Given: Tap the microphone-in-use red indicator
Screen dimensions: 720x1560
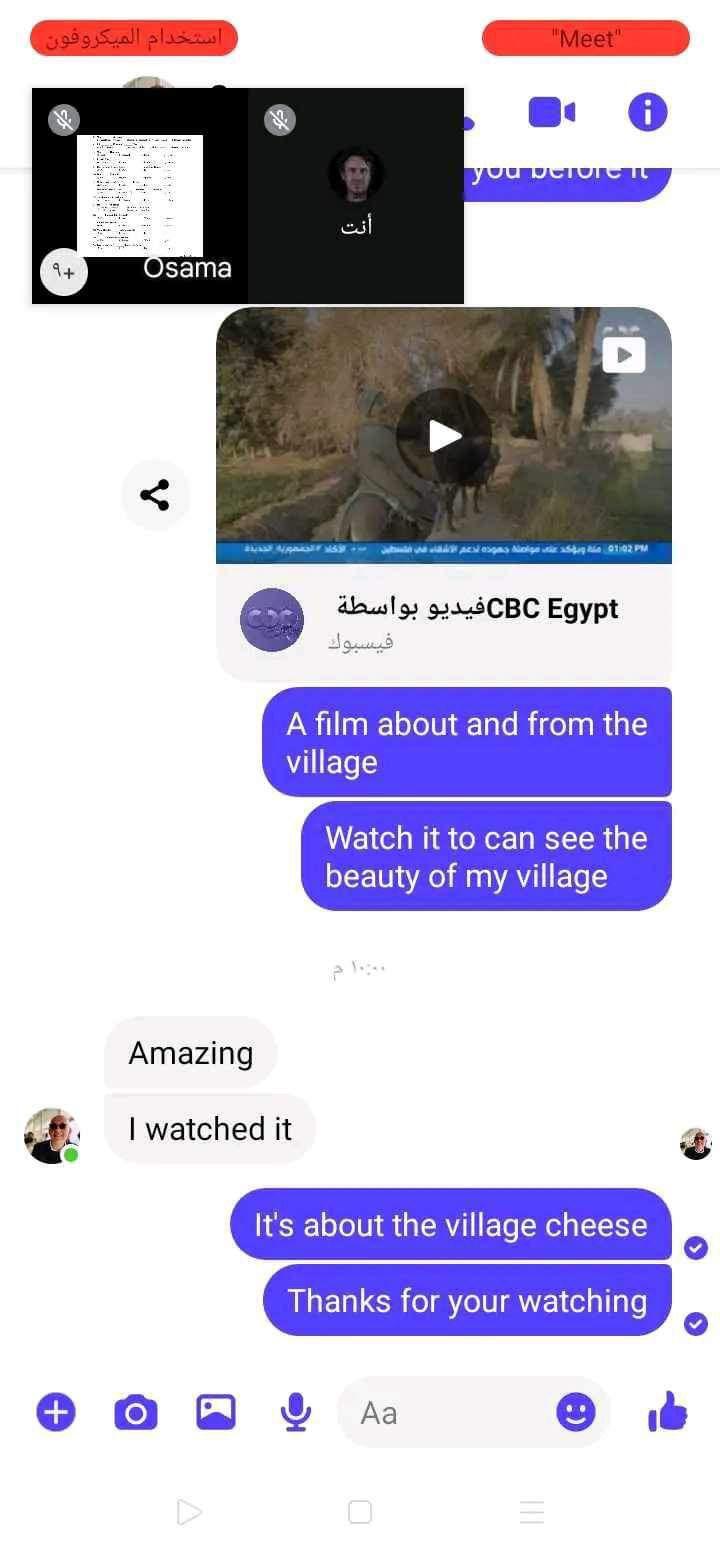Looking at the screenshot, I should (134, 39).
